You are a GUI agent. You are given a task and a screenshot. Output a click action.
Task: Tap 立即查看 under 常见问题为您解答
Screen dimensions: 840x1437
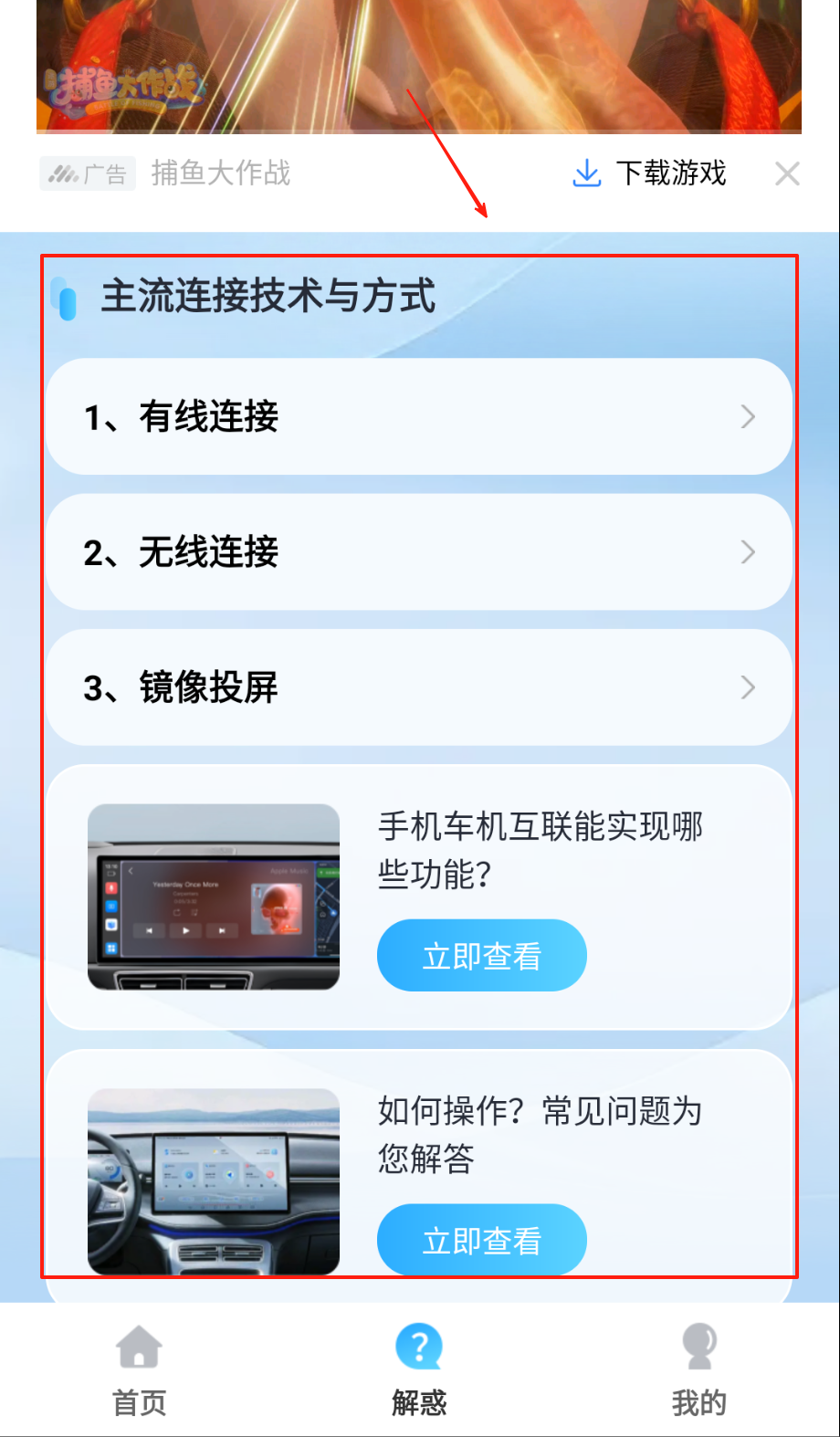482,1240
